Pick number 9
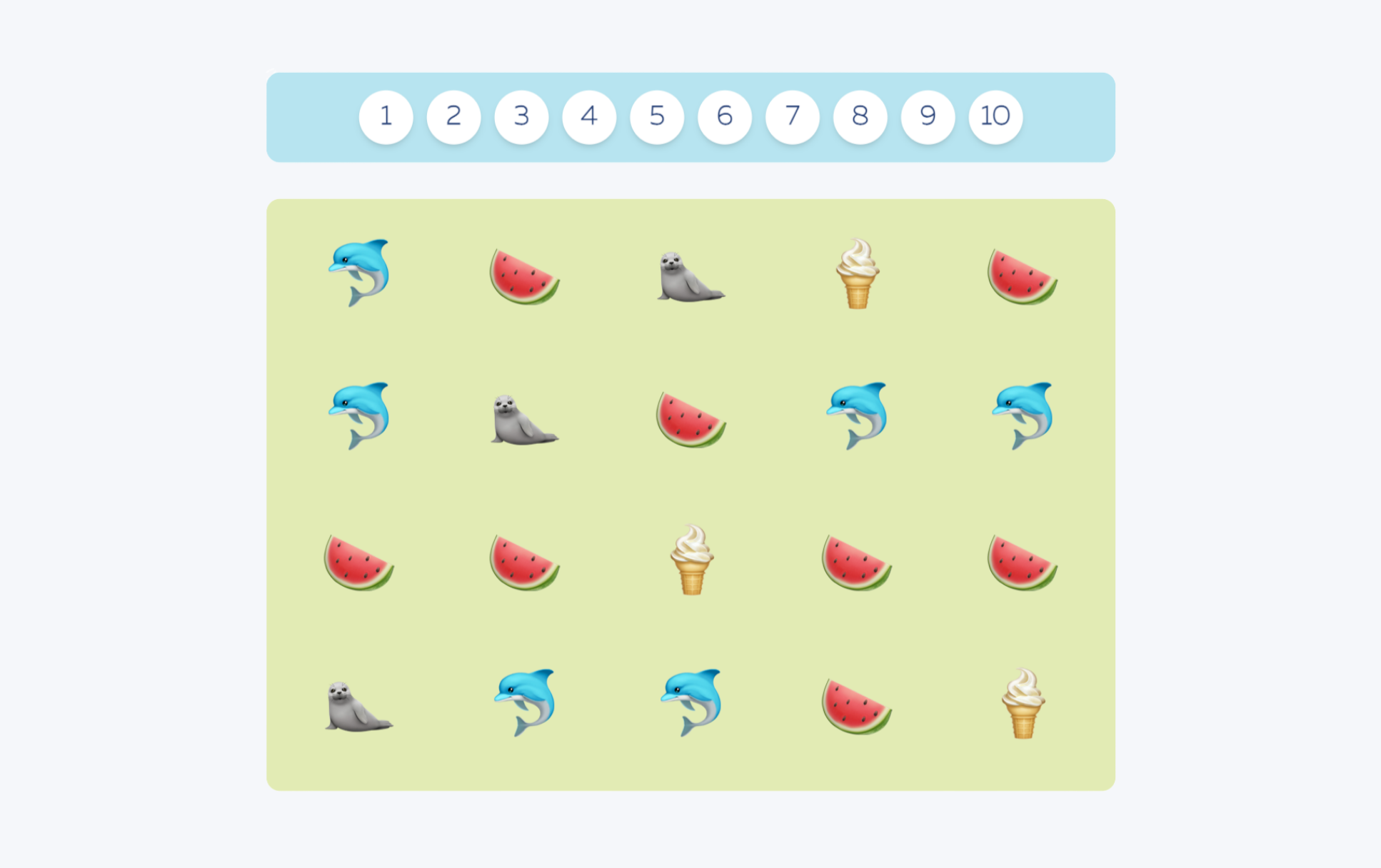Screen dimensions: 1381x868 tap(928, 117)
